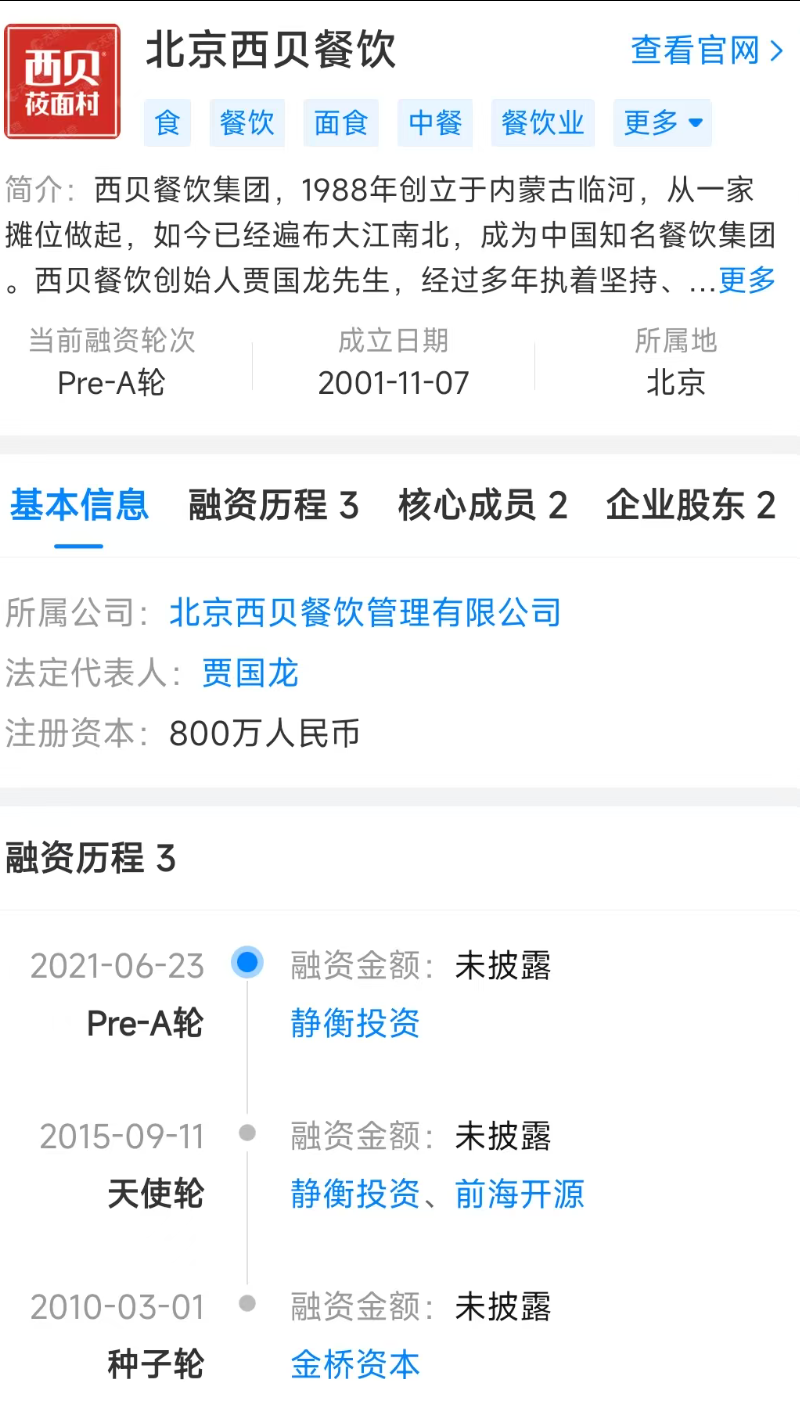Open 北京西贝餐饮管理有限公司 company page
The image size is (800, 1428).
pos(365,612)
